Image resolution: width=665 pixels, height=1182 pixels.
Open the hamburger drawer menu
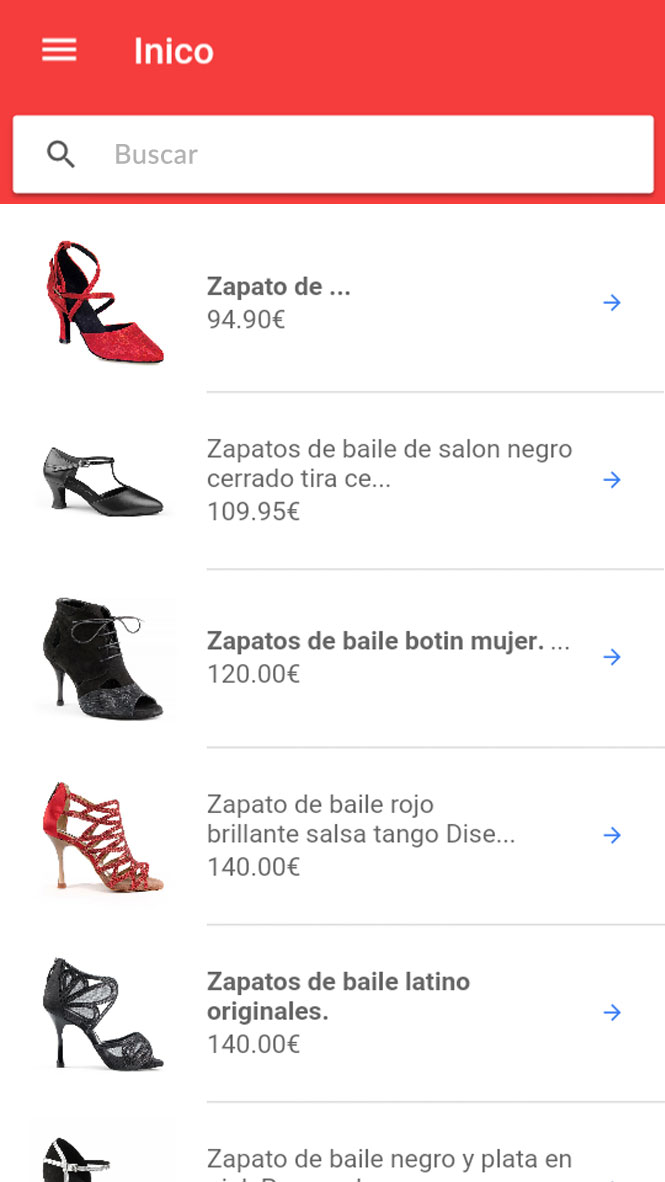pyautogui.click(x=59, y=50)
